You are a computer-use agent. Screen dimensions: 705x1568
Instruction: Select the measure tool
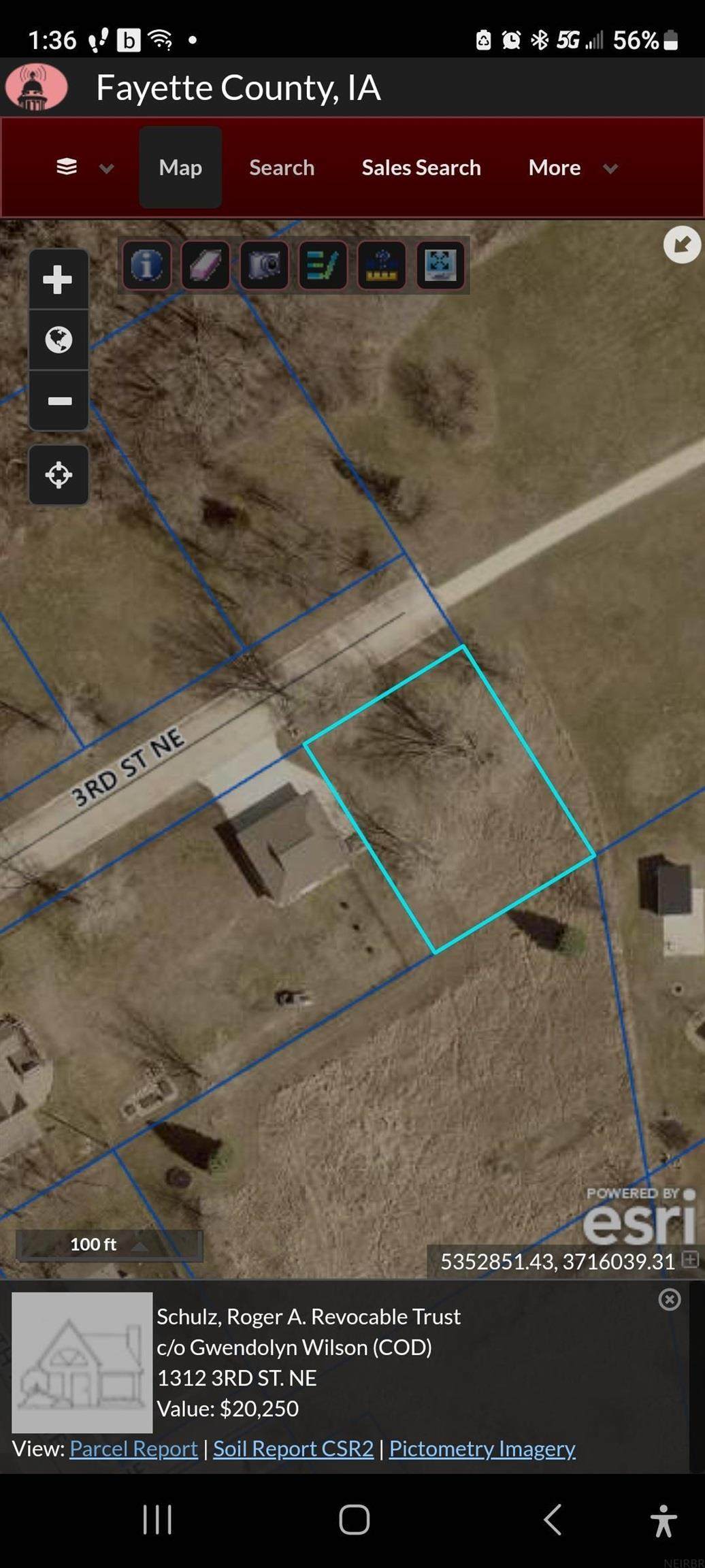pos(382,265)
